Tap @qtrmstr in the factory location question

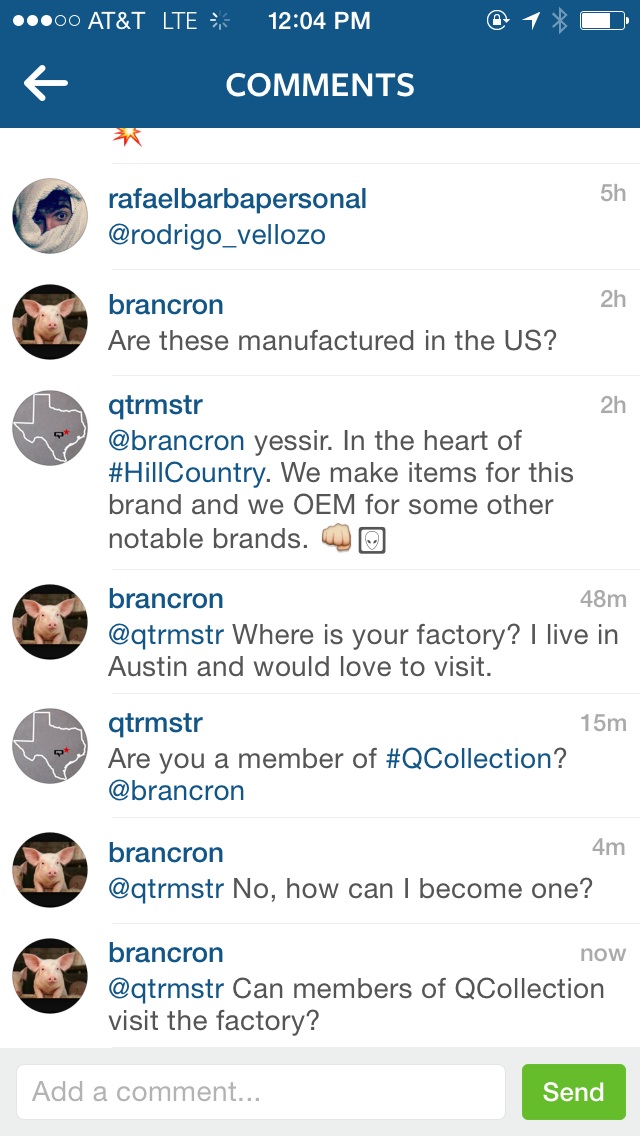pyautogui.click(x=166, y=635)
